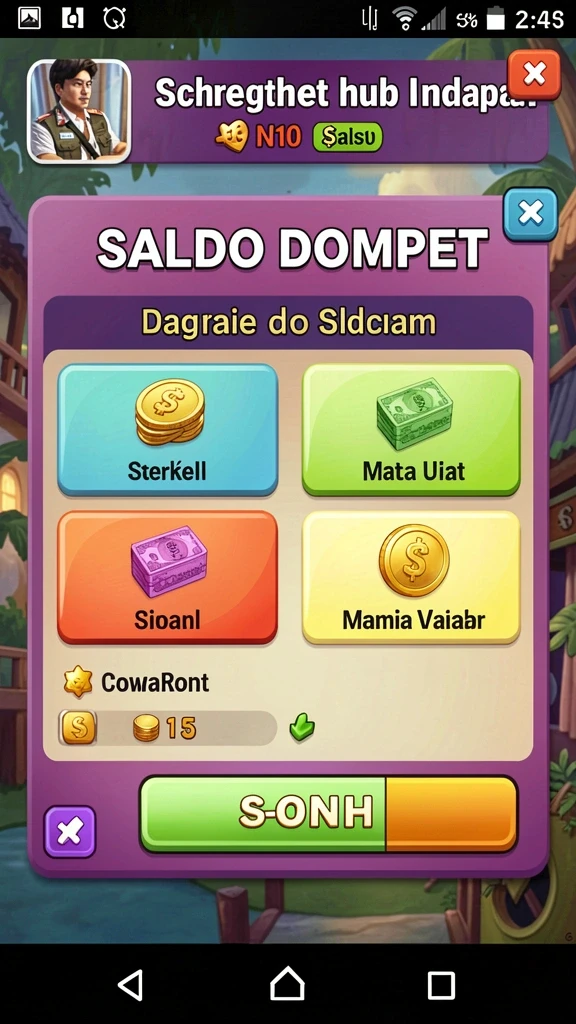Open the player profile avatar

pyautogui.click(x=79, y=111)
